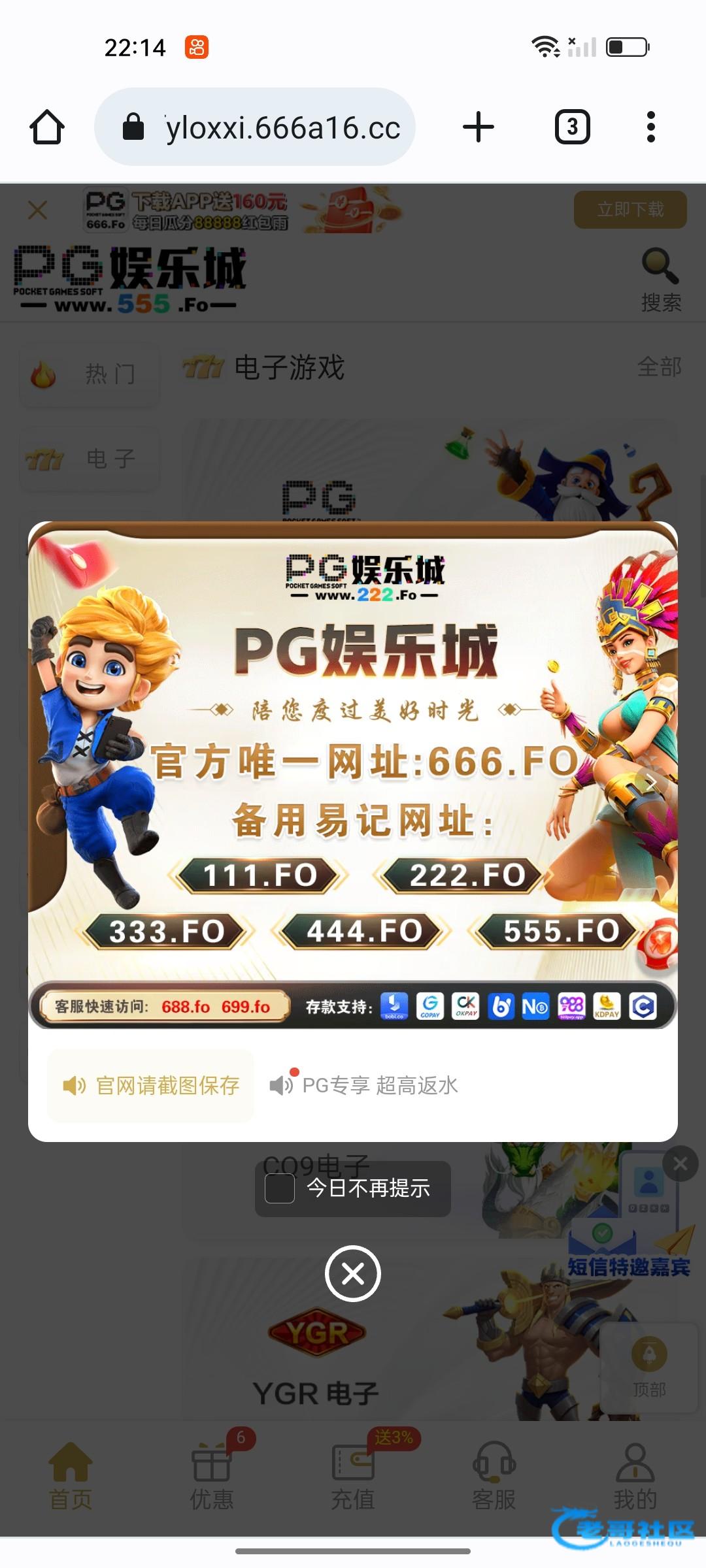This screenshot has width=706, height=1568.
Task: Check the 今日不再提示 checkbox
Action: click(x=280, y=1188)
